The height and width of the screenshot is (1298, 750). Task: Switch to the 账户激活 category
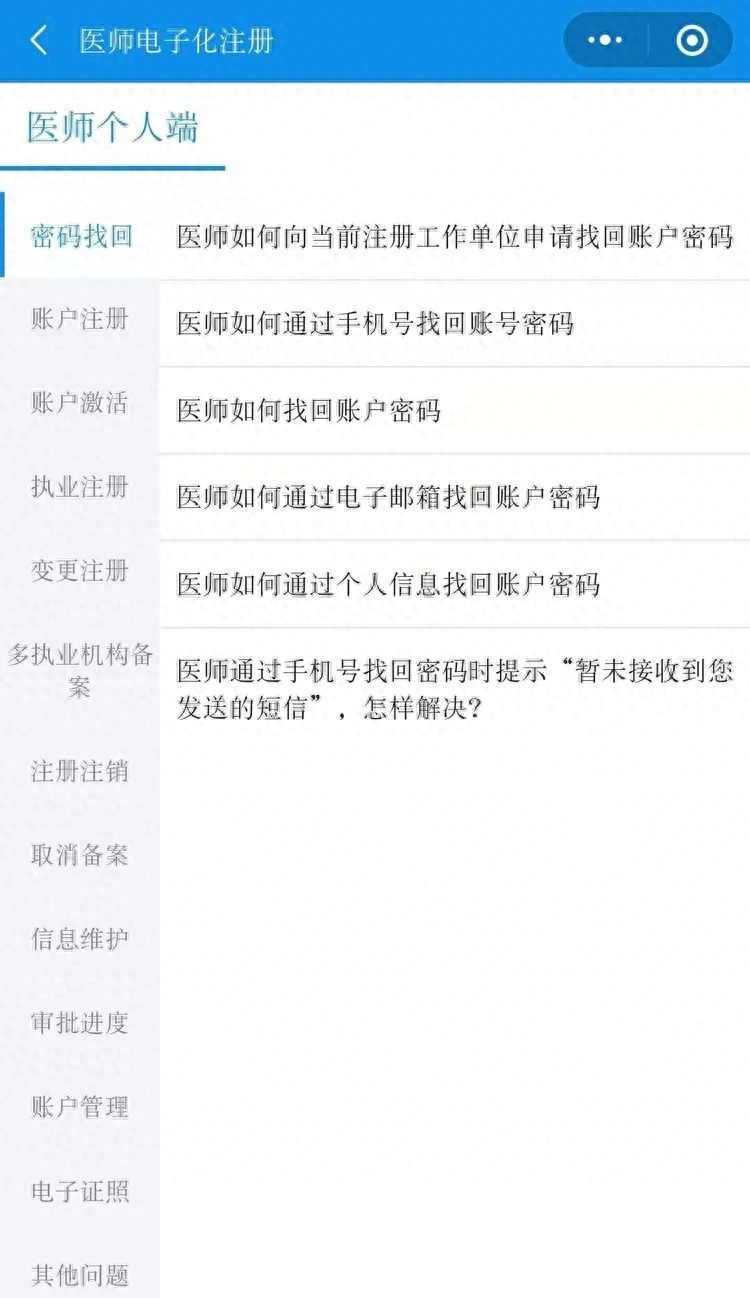pyautogui.click(x=80, y=403)
